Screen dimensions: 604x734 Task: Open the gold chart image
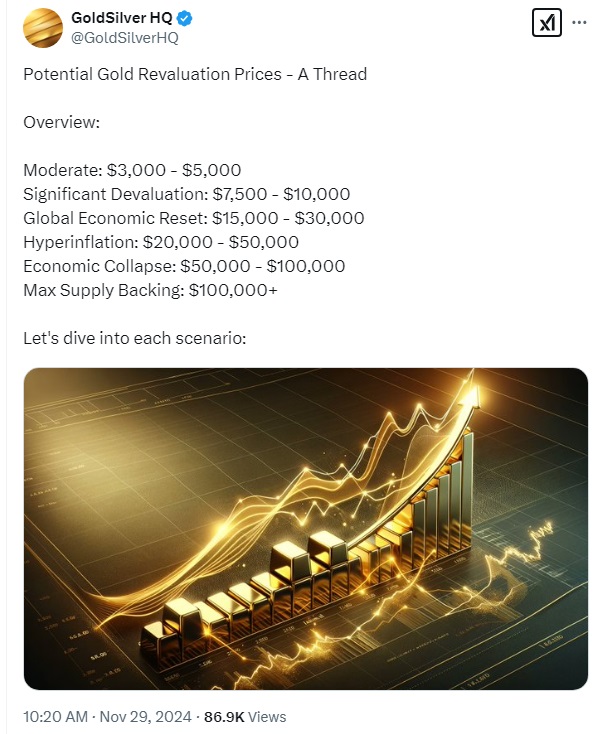[x=305, y=528]
